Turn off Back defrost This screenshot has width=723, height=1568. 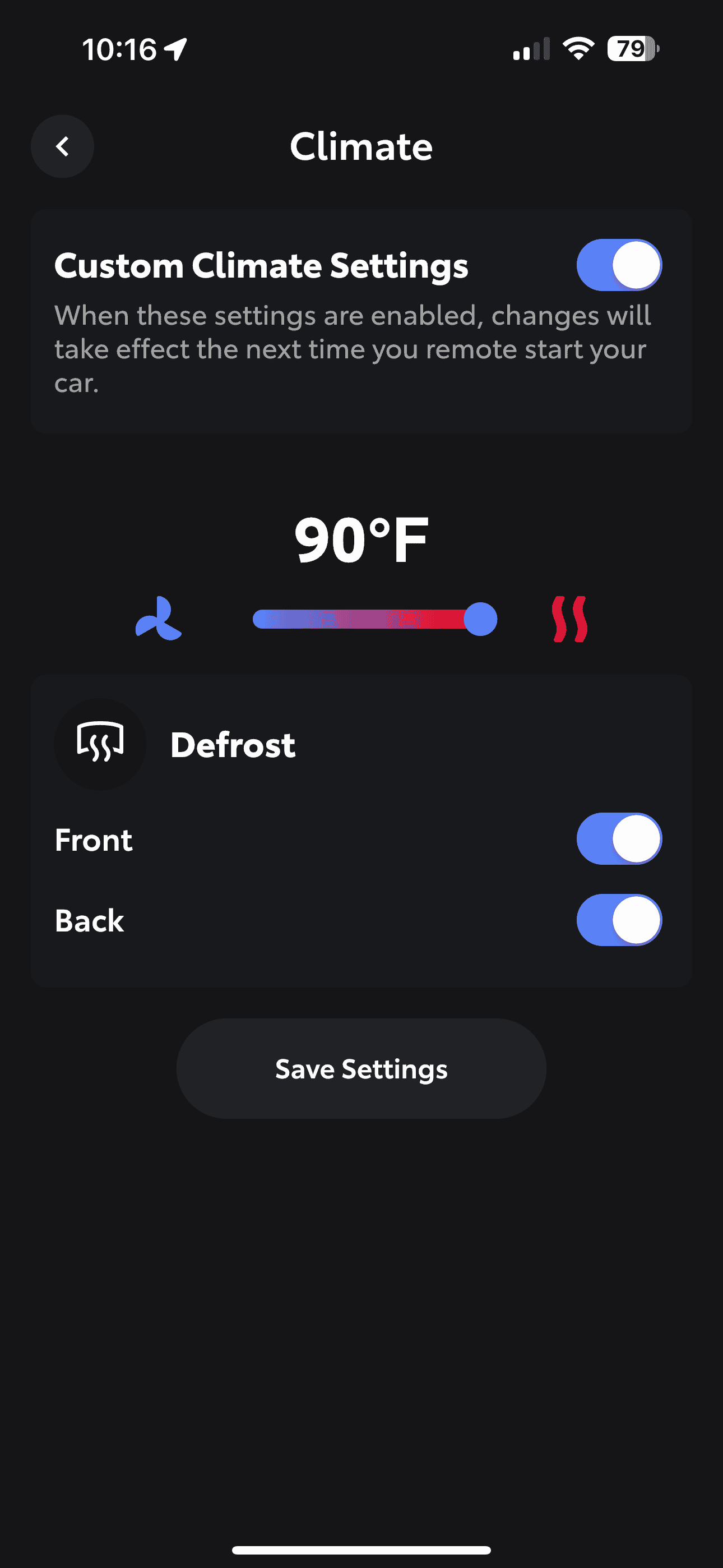(618, 920)
